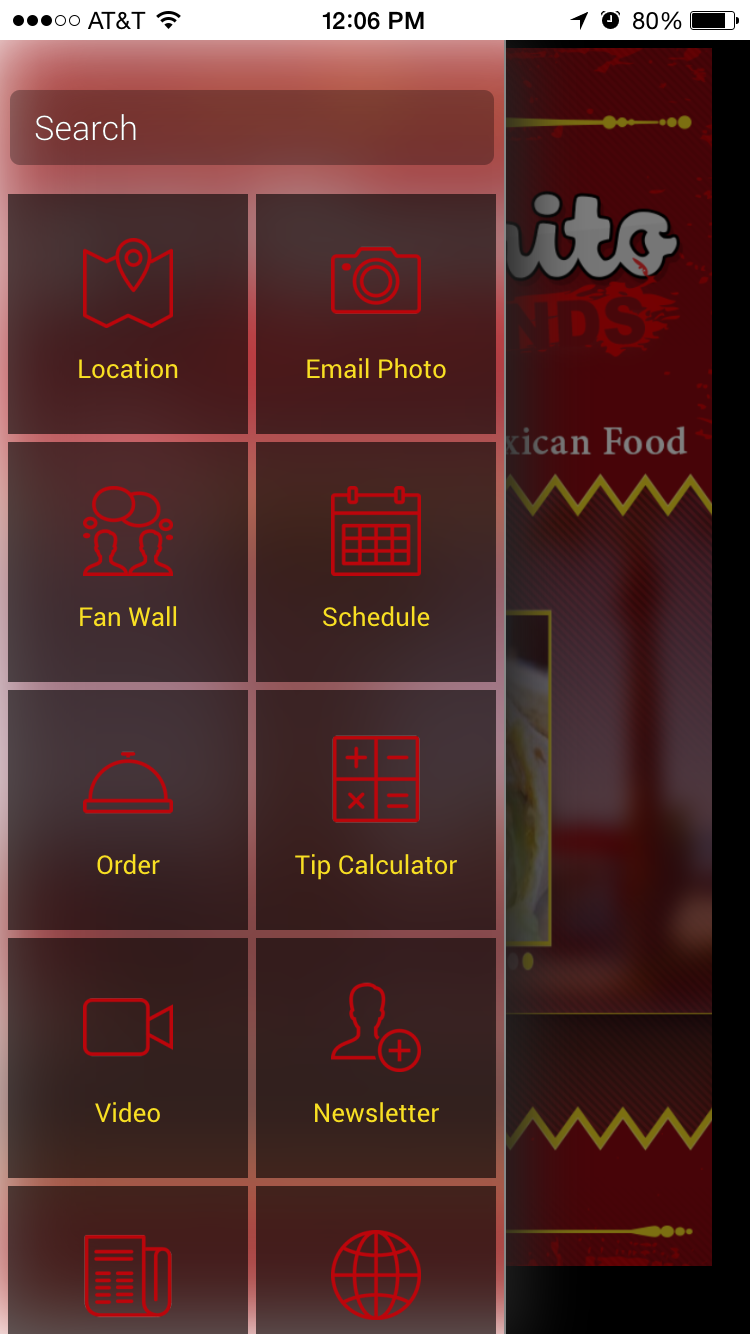Tap the Search field
This screenshot has height=1334, width=750.
coord(251,128)
